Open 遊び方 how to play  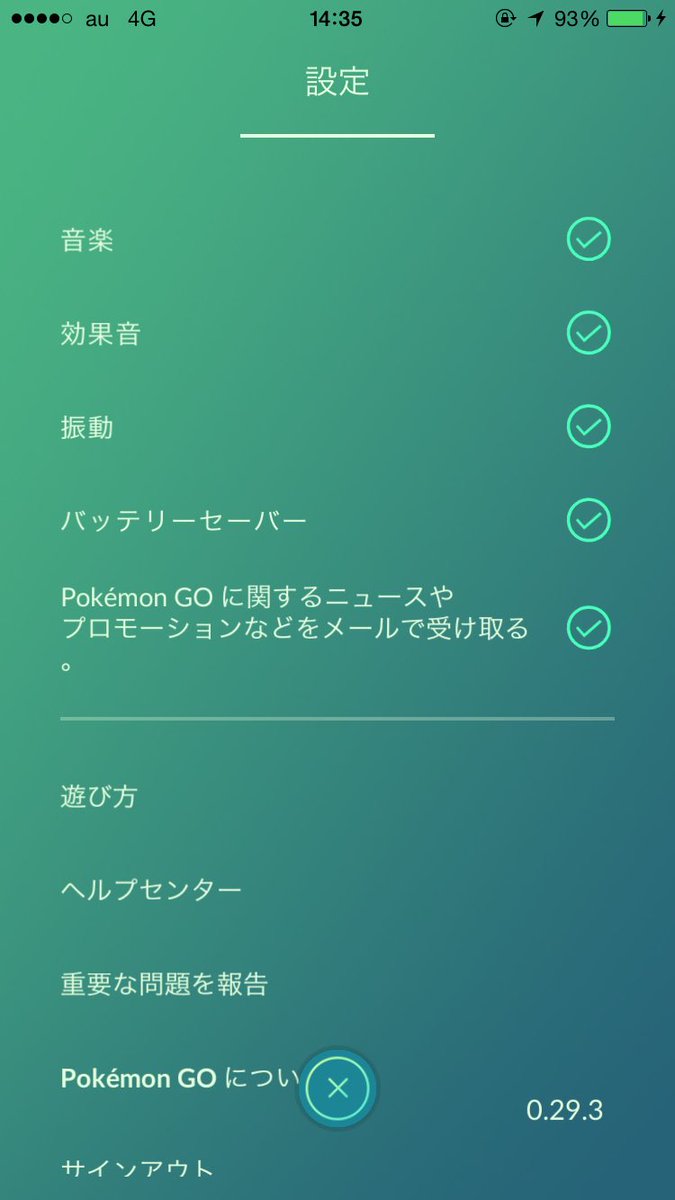point(99,797)
